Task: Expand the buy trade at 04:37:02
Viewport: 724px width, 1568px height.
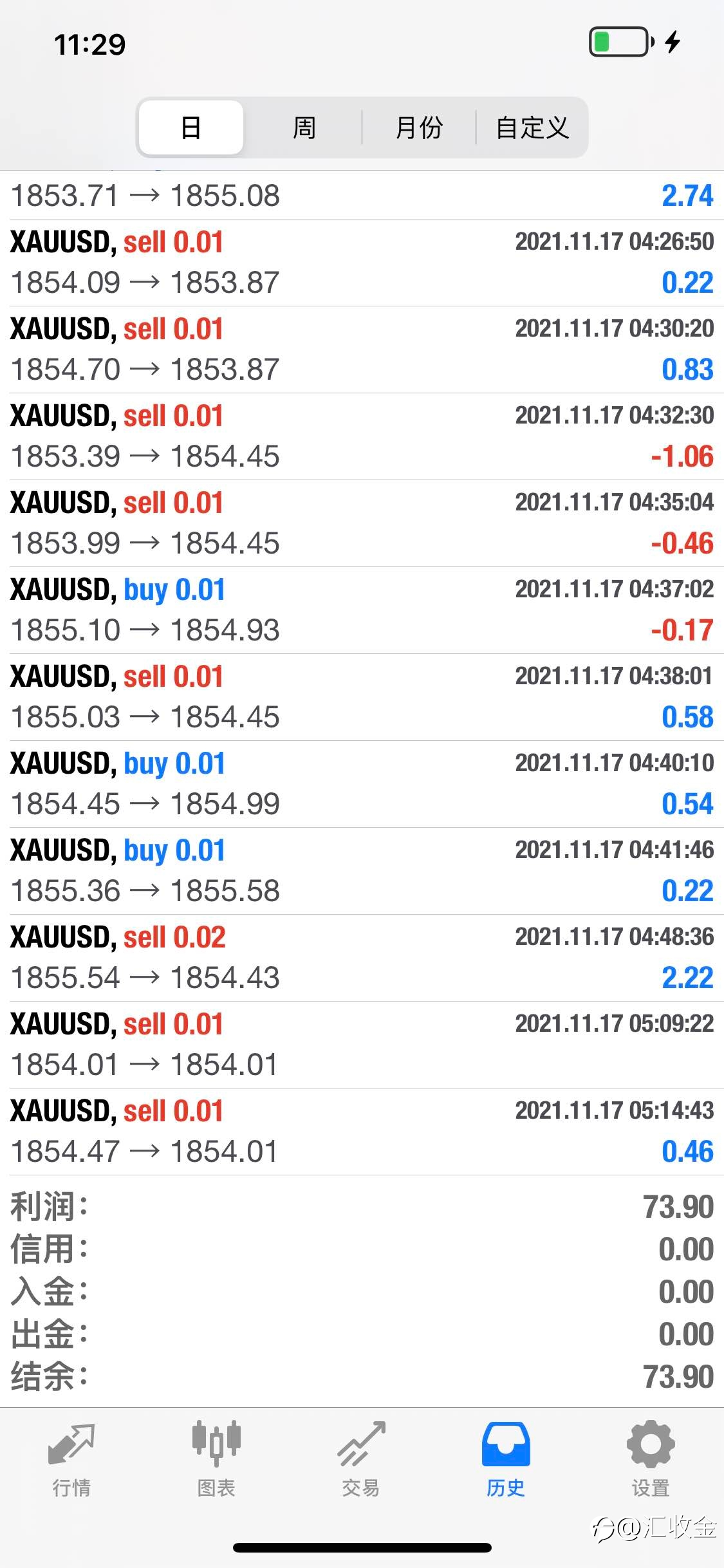Action: click(362, 610)
